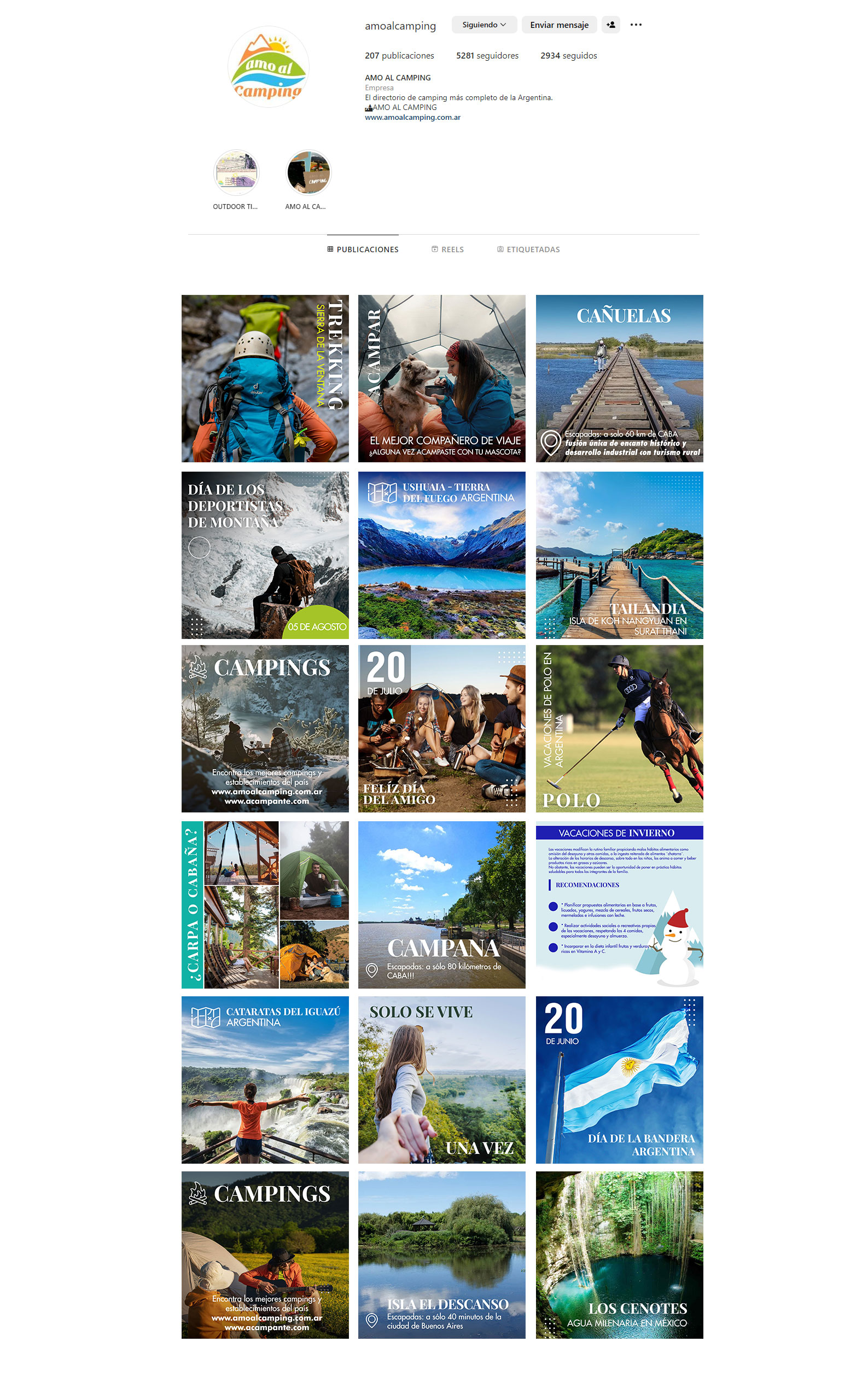
Task: Open www.amoalcamping.com.ar link
Action: coord(412,117)
